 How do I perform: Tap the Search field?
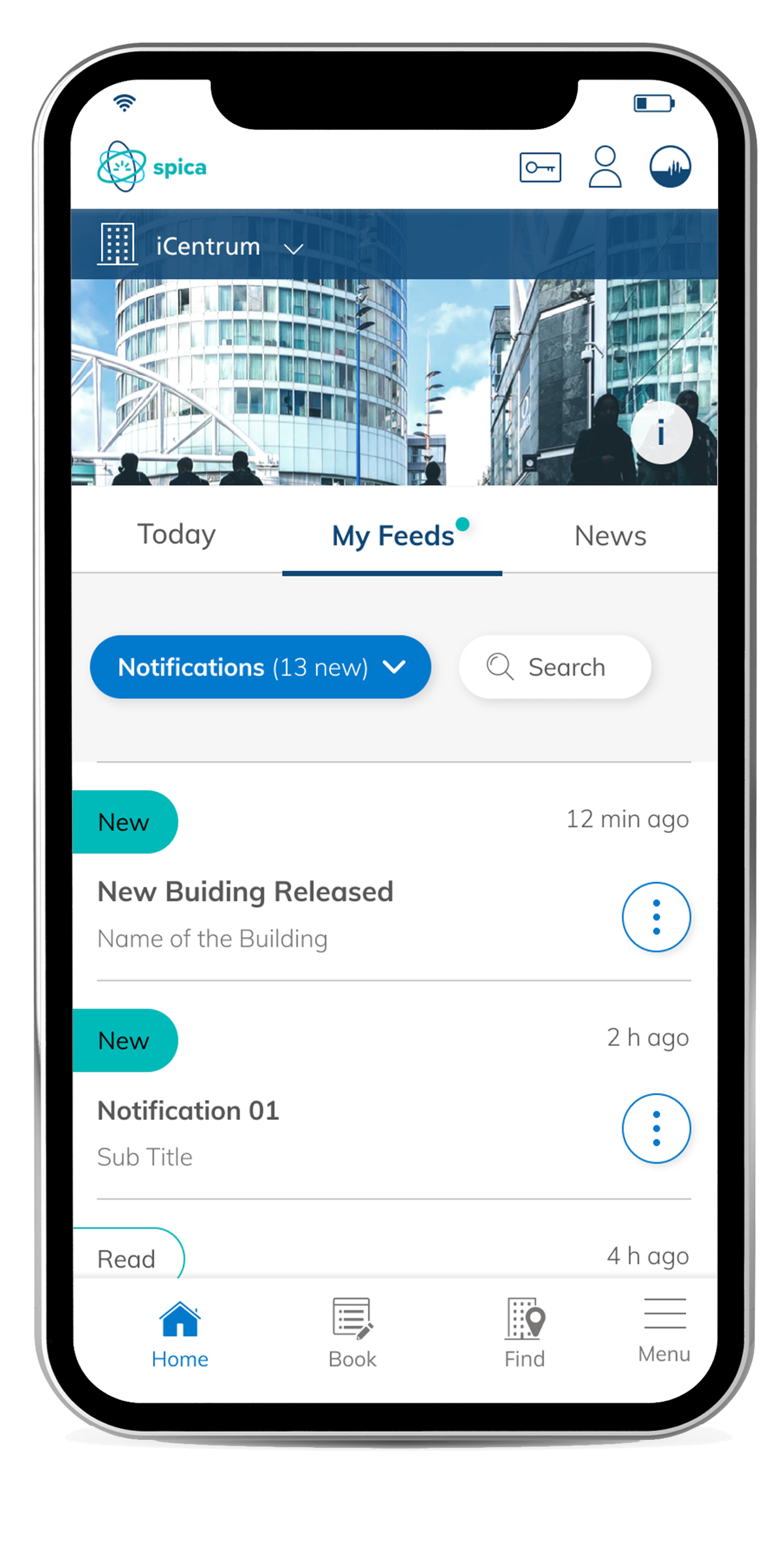coord(555,667)
